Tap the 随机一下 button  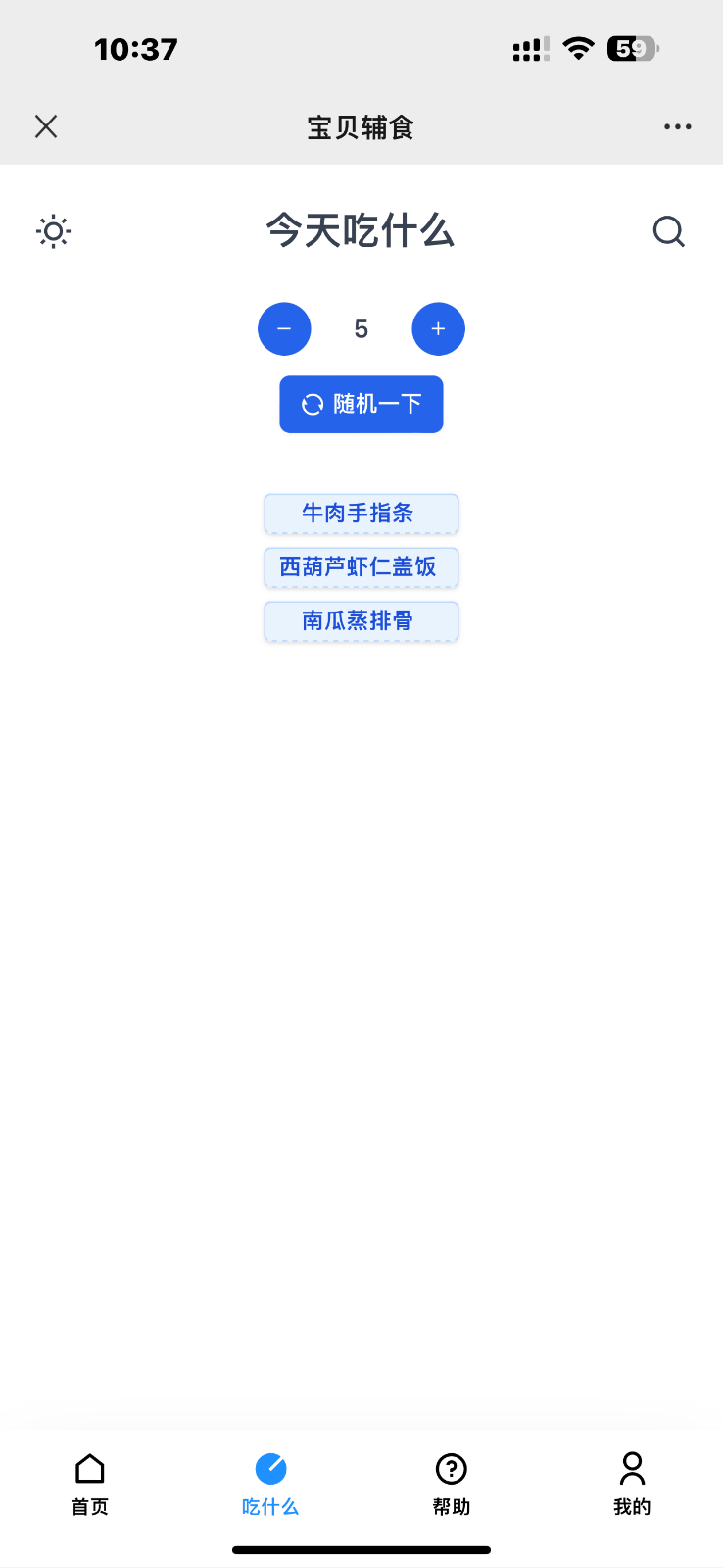point(361,404)
